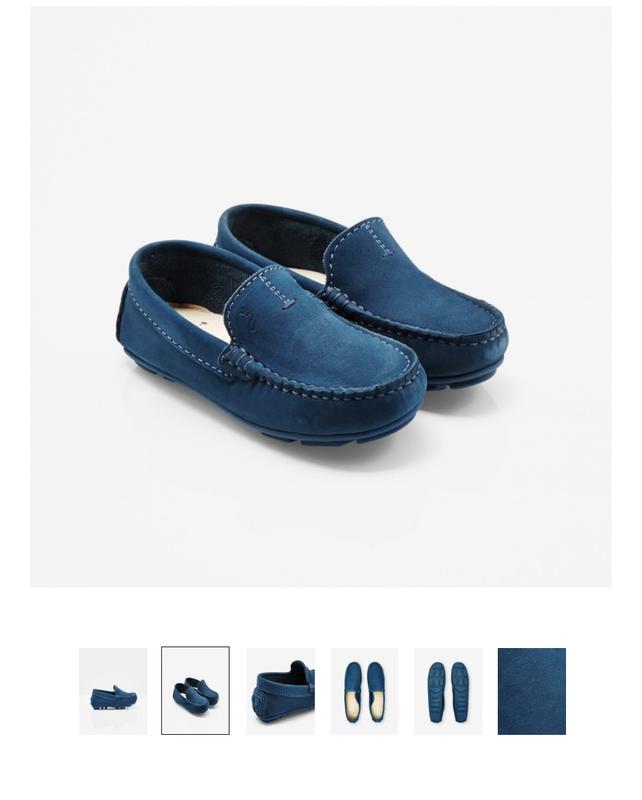The width and height of the screenshot is (642, 800).
Task: Select the blue suede texture thumbnail
Action: pos(532,691)
